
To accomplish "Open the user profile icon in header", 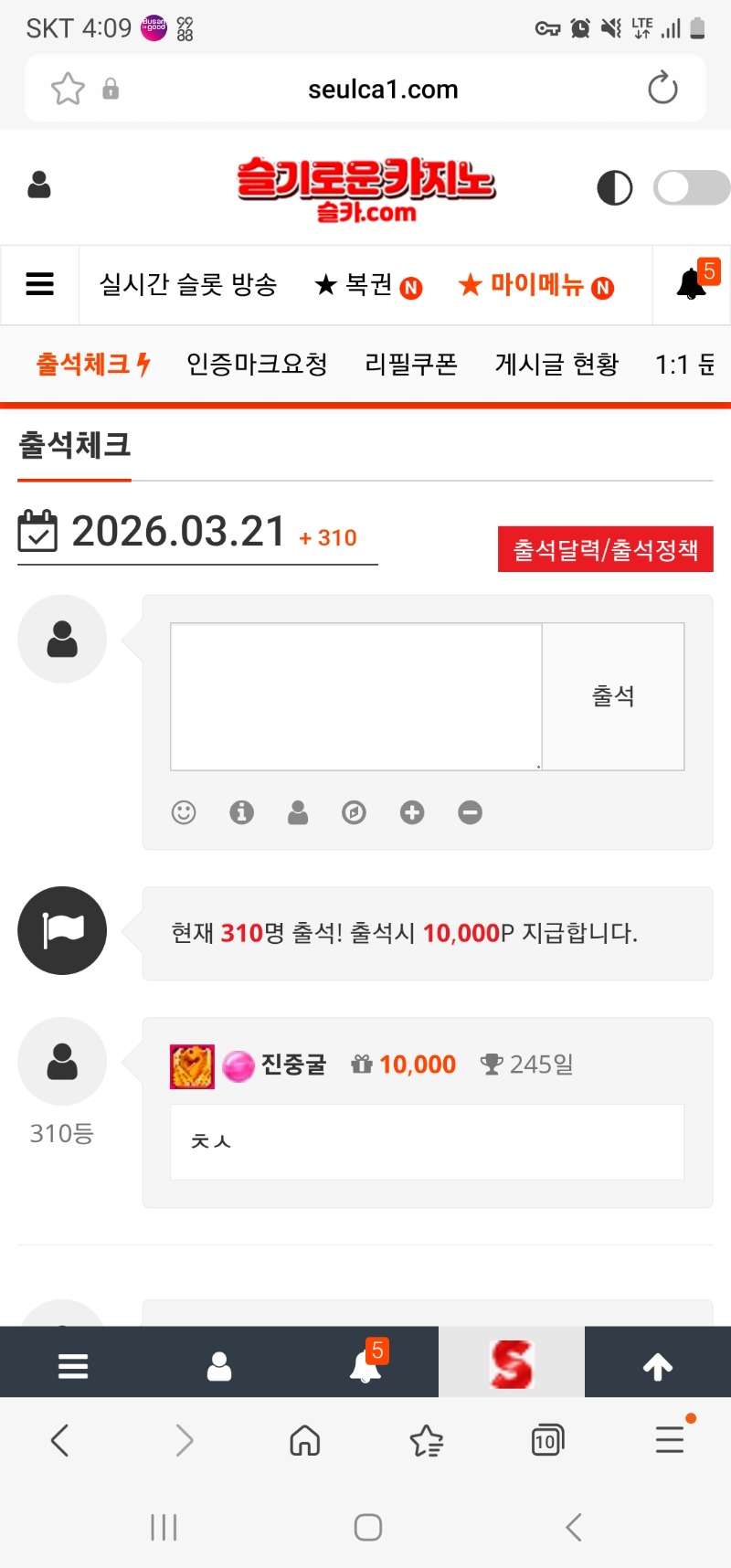I will (39, 185).
